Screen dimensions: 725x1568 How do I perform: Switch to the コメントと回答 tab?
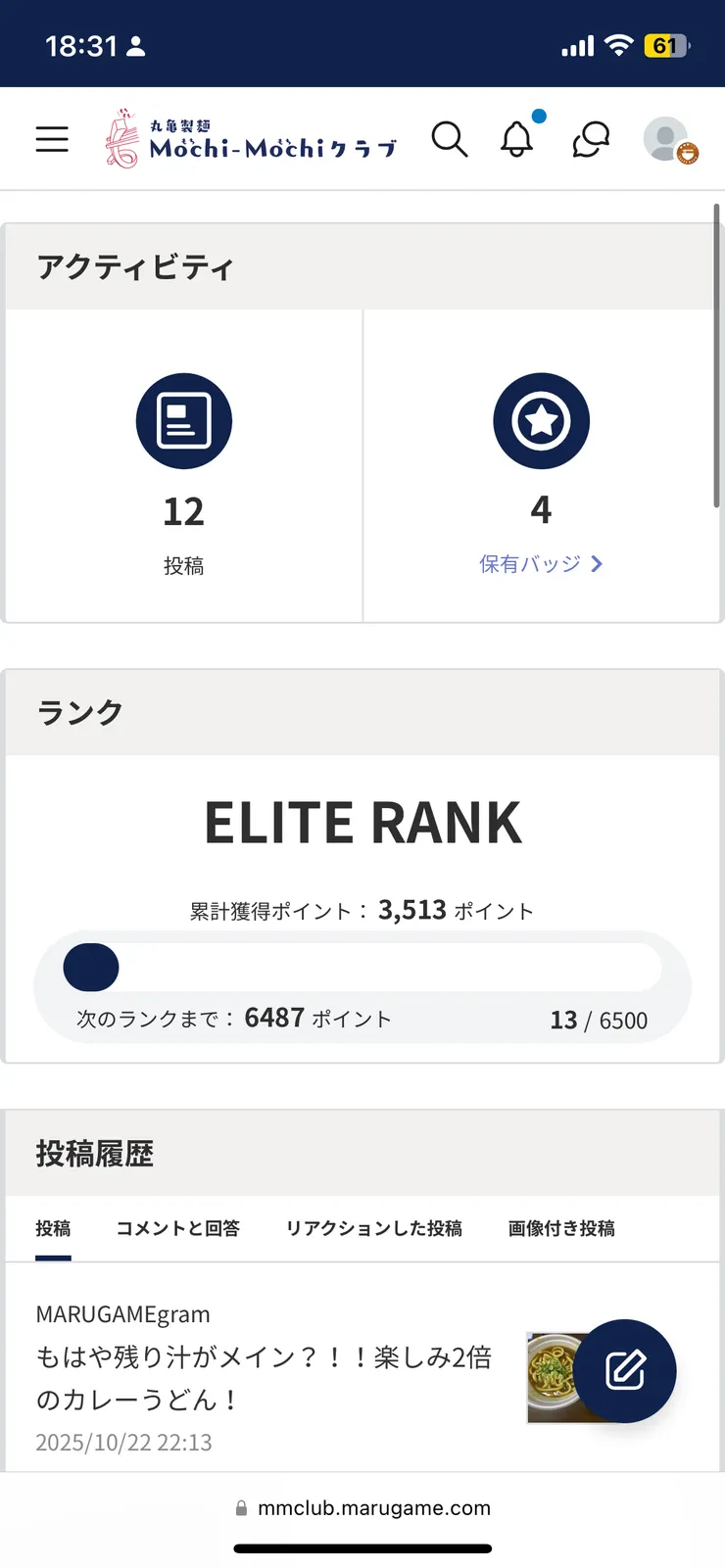[177, 1228]
